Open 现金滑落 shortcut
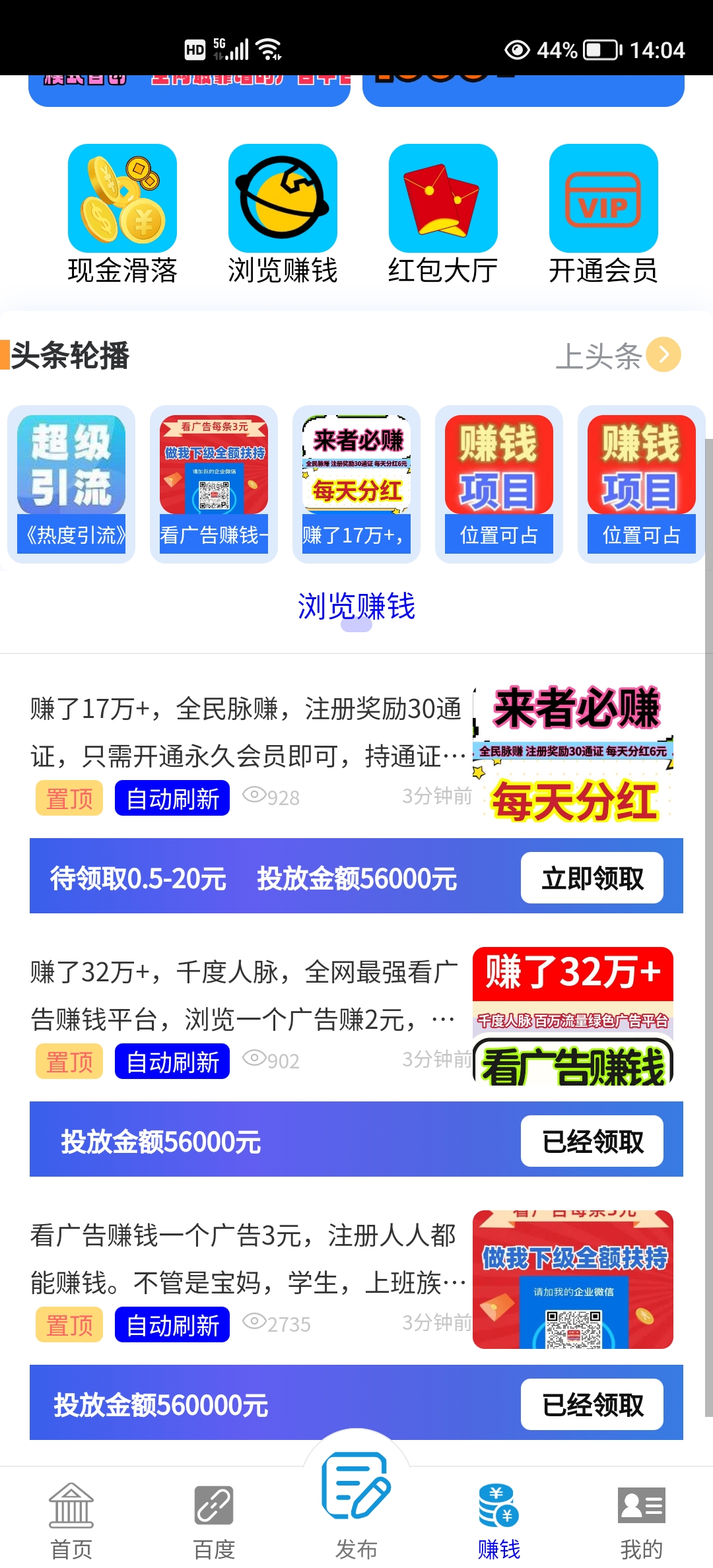713x1568 pixels. 122,214
